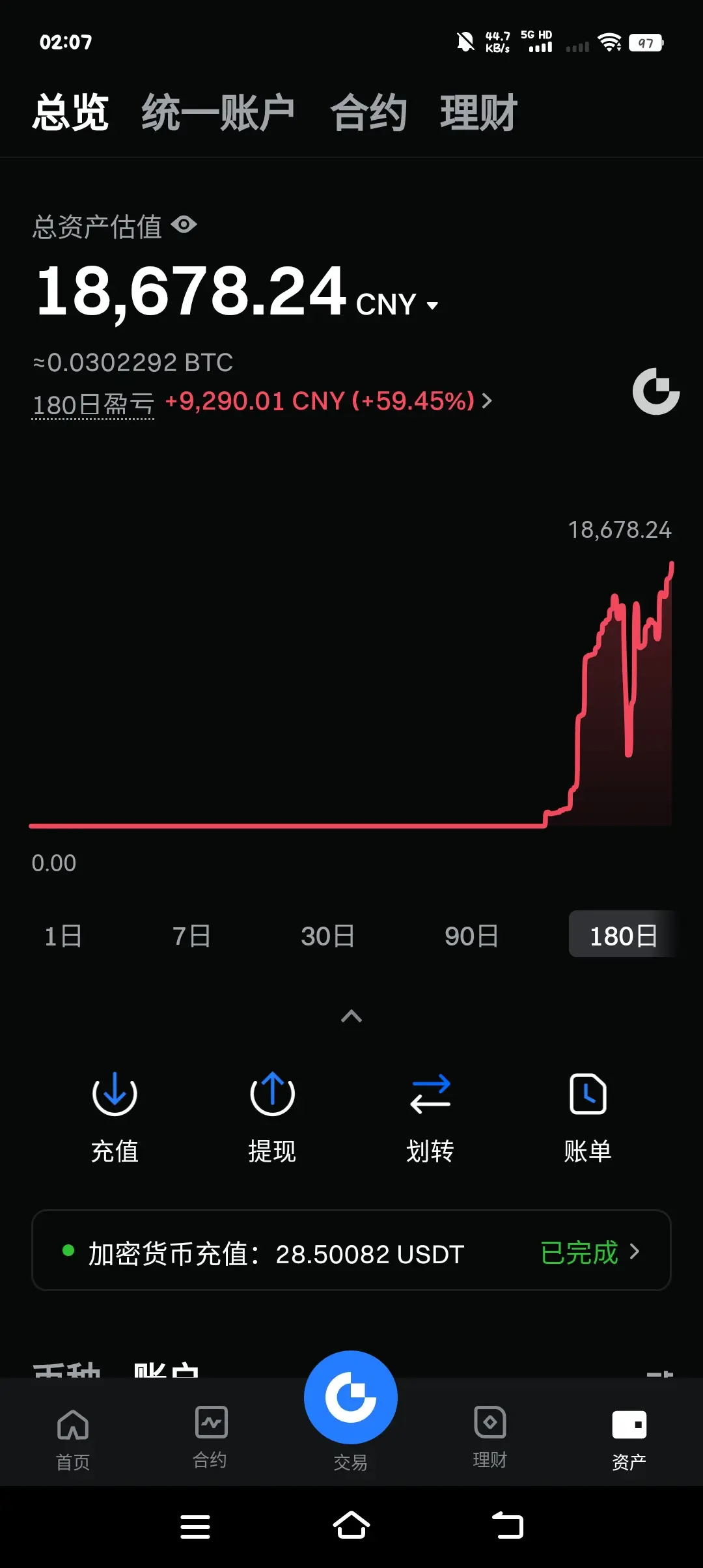Tap the system home button
The image size is (703, 1568).
(351, 1525)
